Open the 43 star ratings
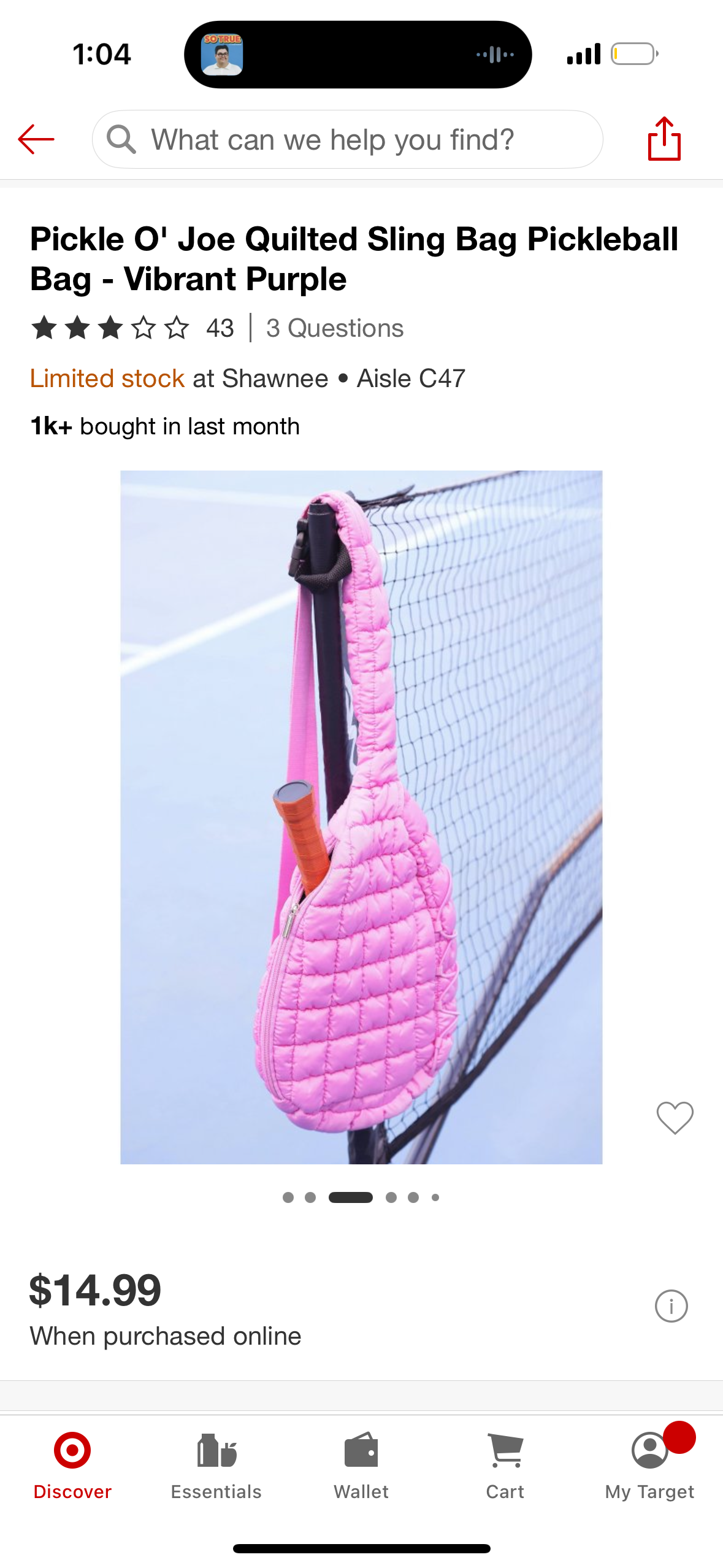The image size is (723, 1568). (132, 328)
